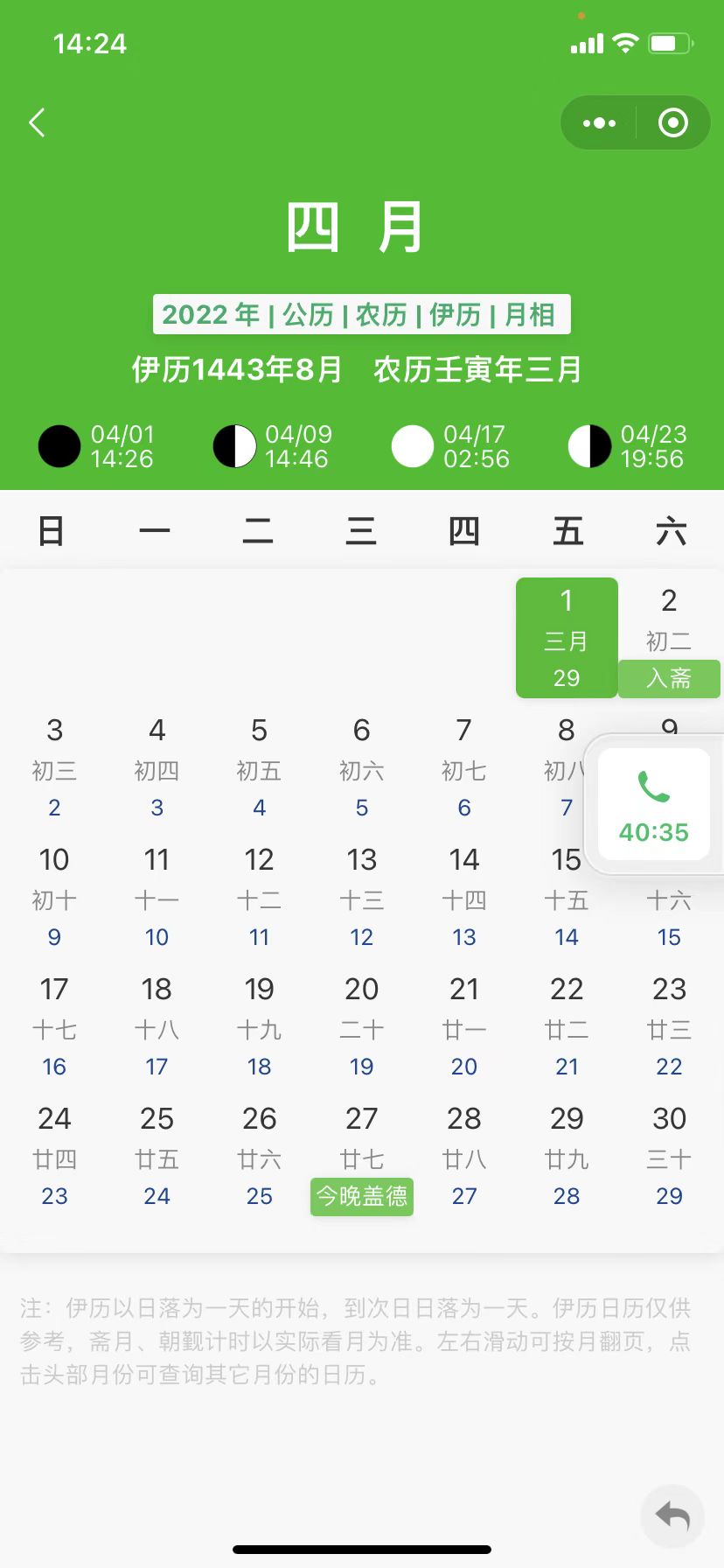Select April 1 highlighted date
The height and width of the screenshot is (1568, 724).
click(x=567, y=638)
